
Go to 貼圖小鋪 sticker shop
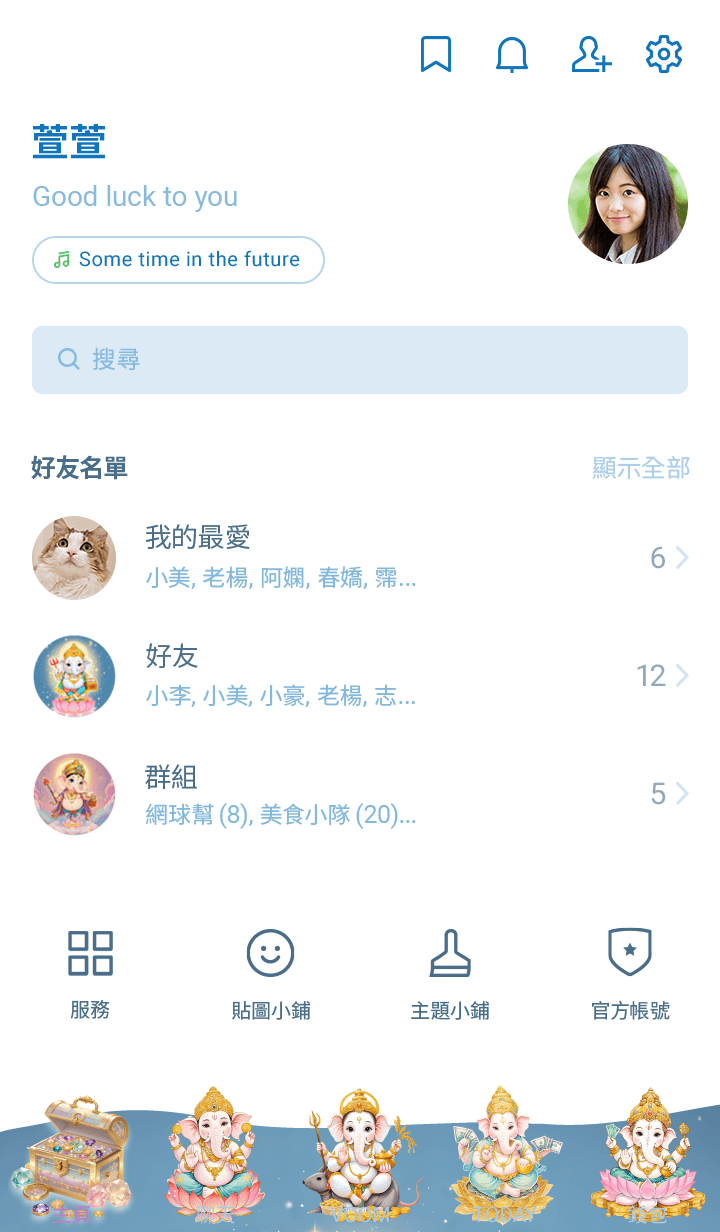270,973
